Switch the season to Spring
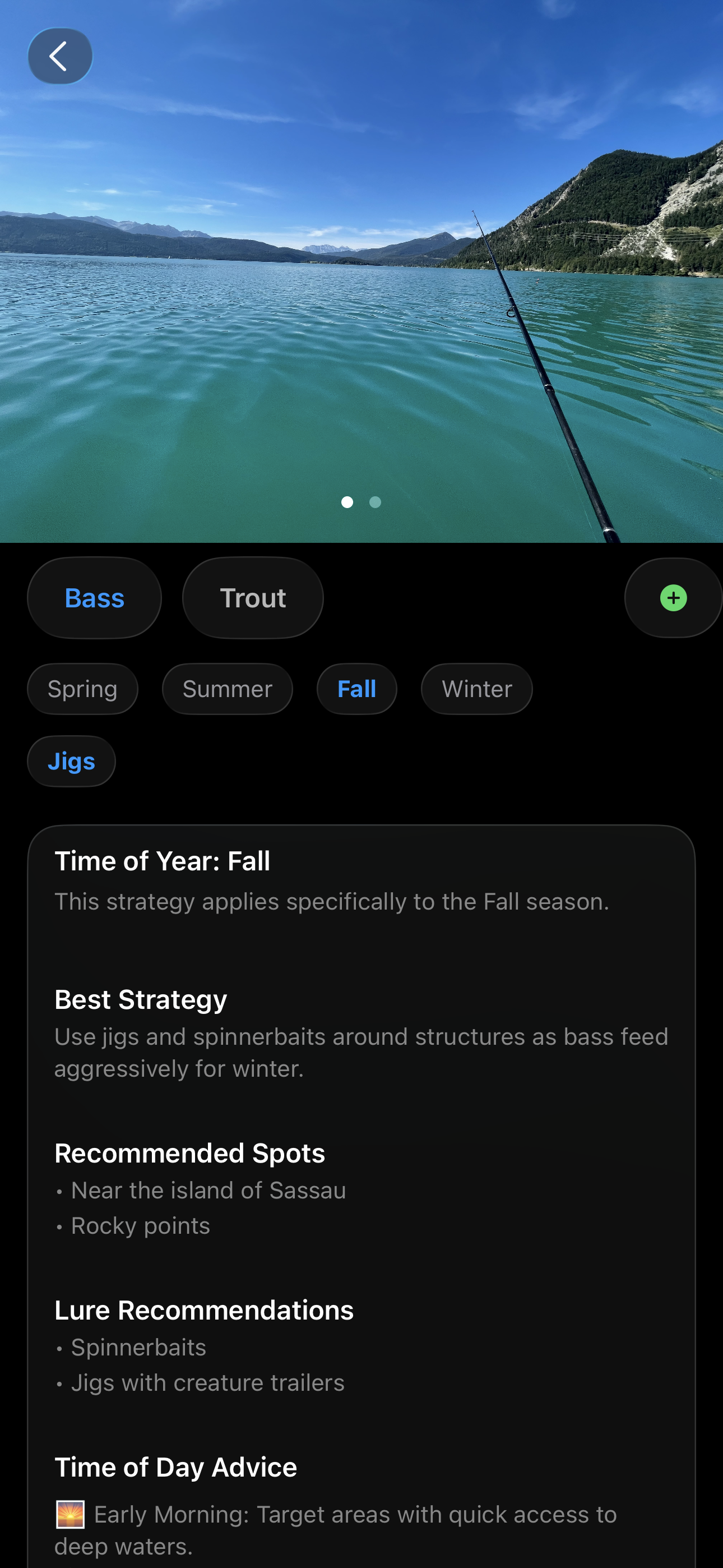723x1568 pixels. point(82,689)
